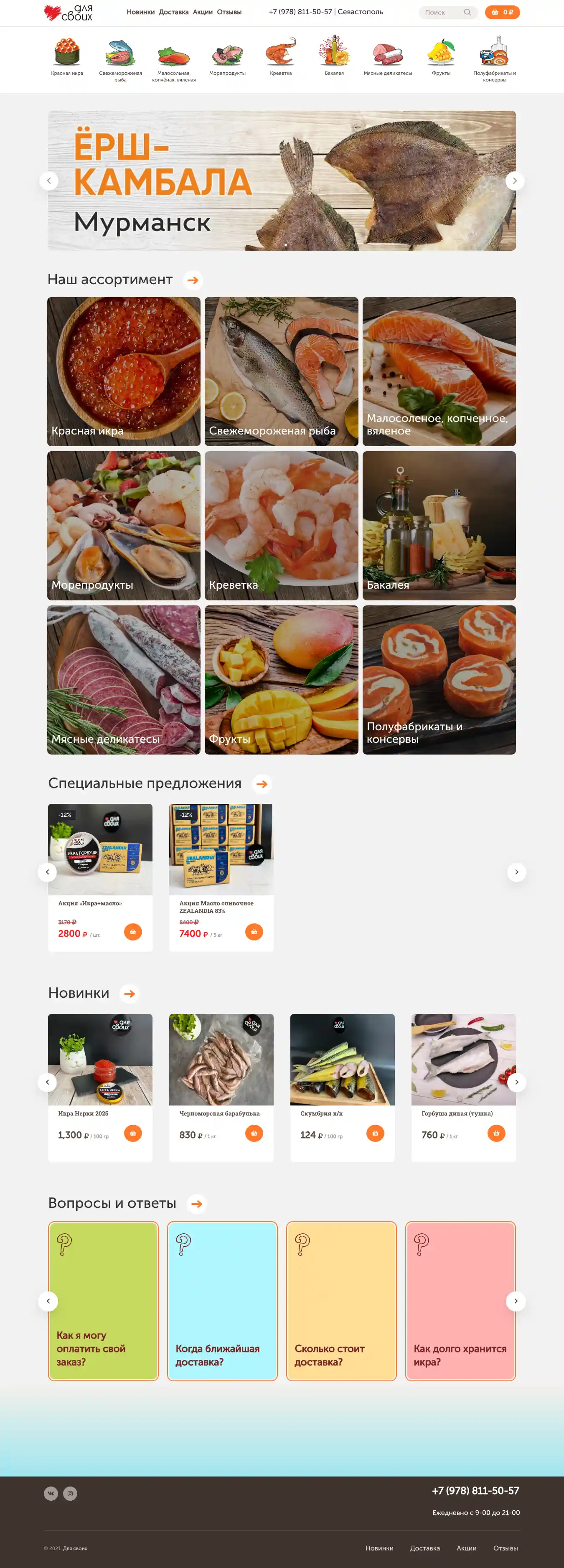Show the next slide of the Ёрш-камбала banner
The height and width of the screenshot is (1568, 564).
(x=515, y=181)
